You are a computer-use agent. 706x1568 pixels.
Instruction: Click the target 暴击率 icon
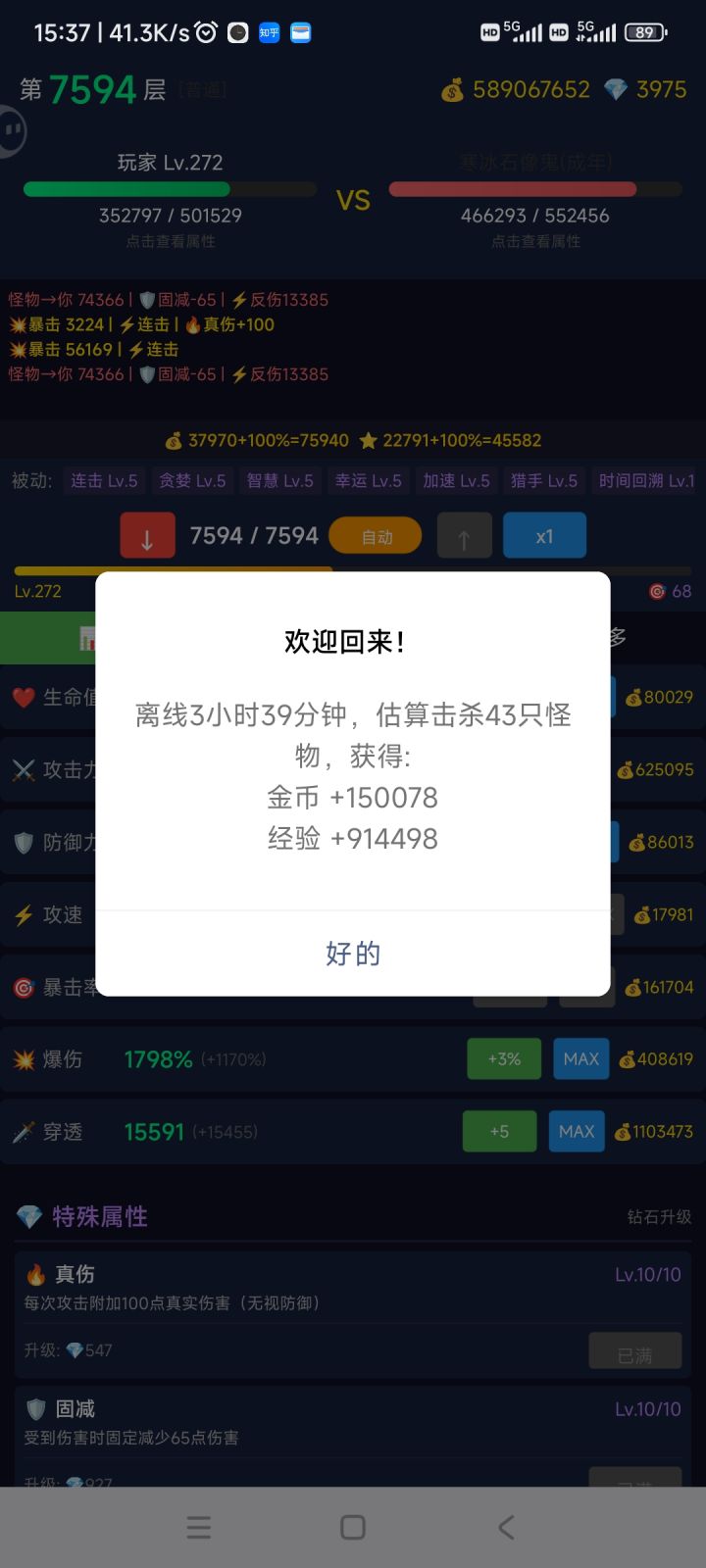pyautogui.click(x=24, y=987)
